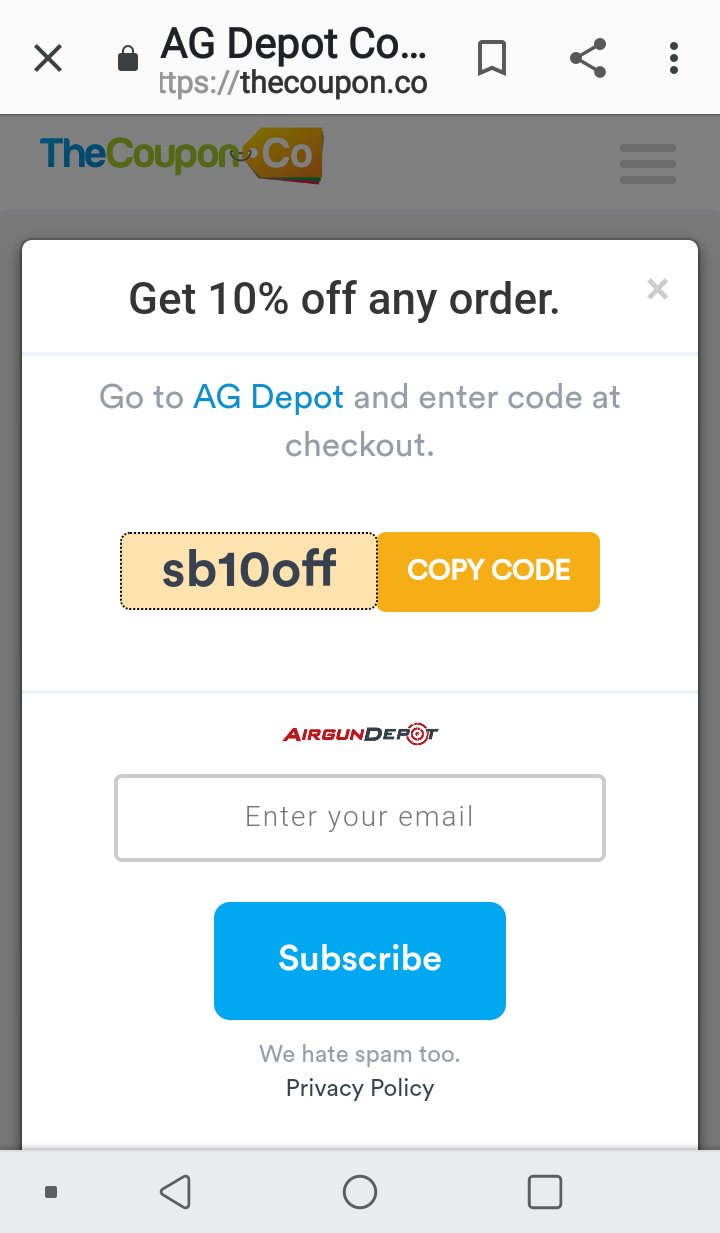Screen dimensions: 720x1233
Task: Focus the Enter your email field
Action: 360,817
